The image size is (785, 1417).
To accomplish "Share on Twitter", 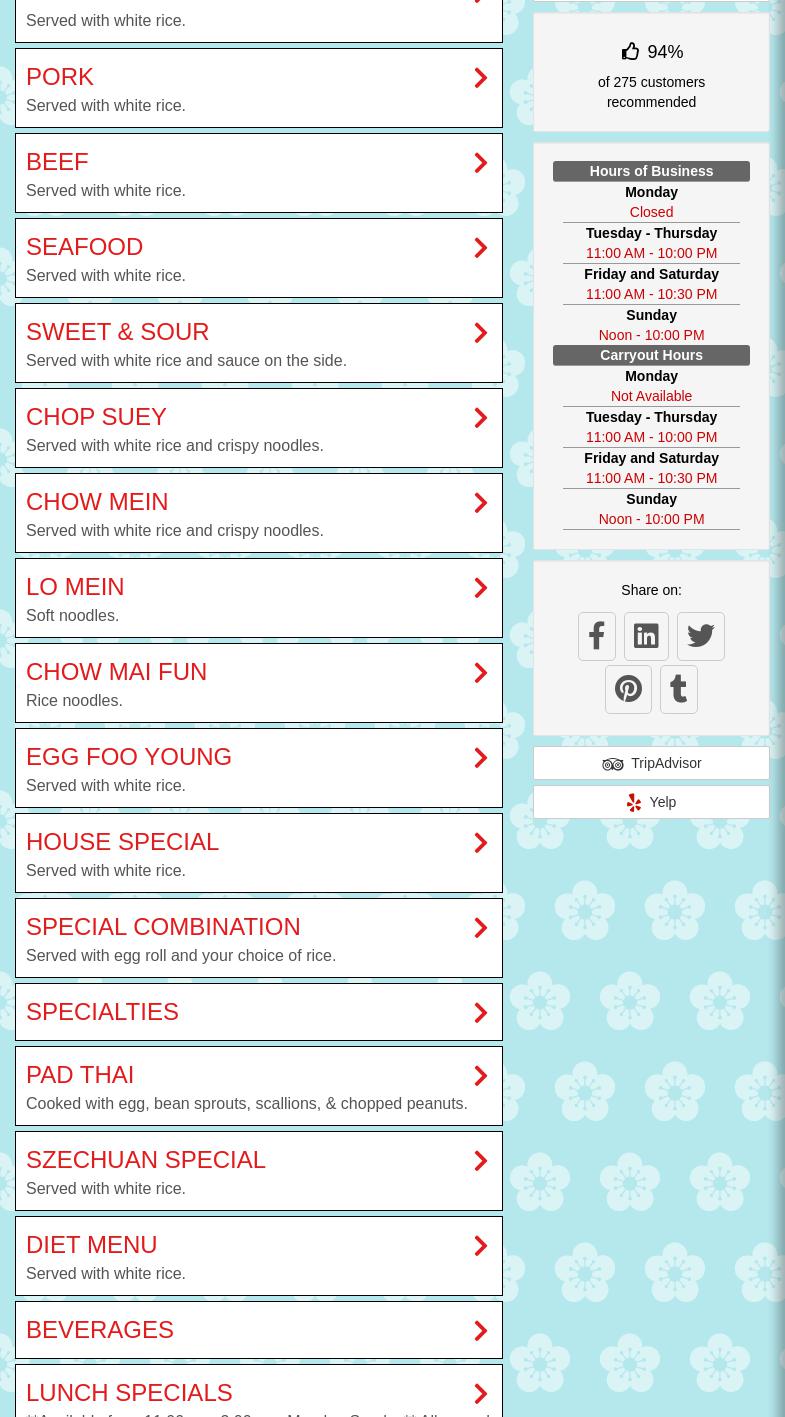I will tap(700, 636).
